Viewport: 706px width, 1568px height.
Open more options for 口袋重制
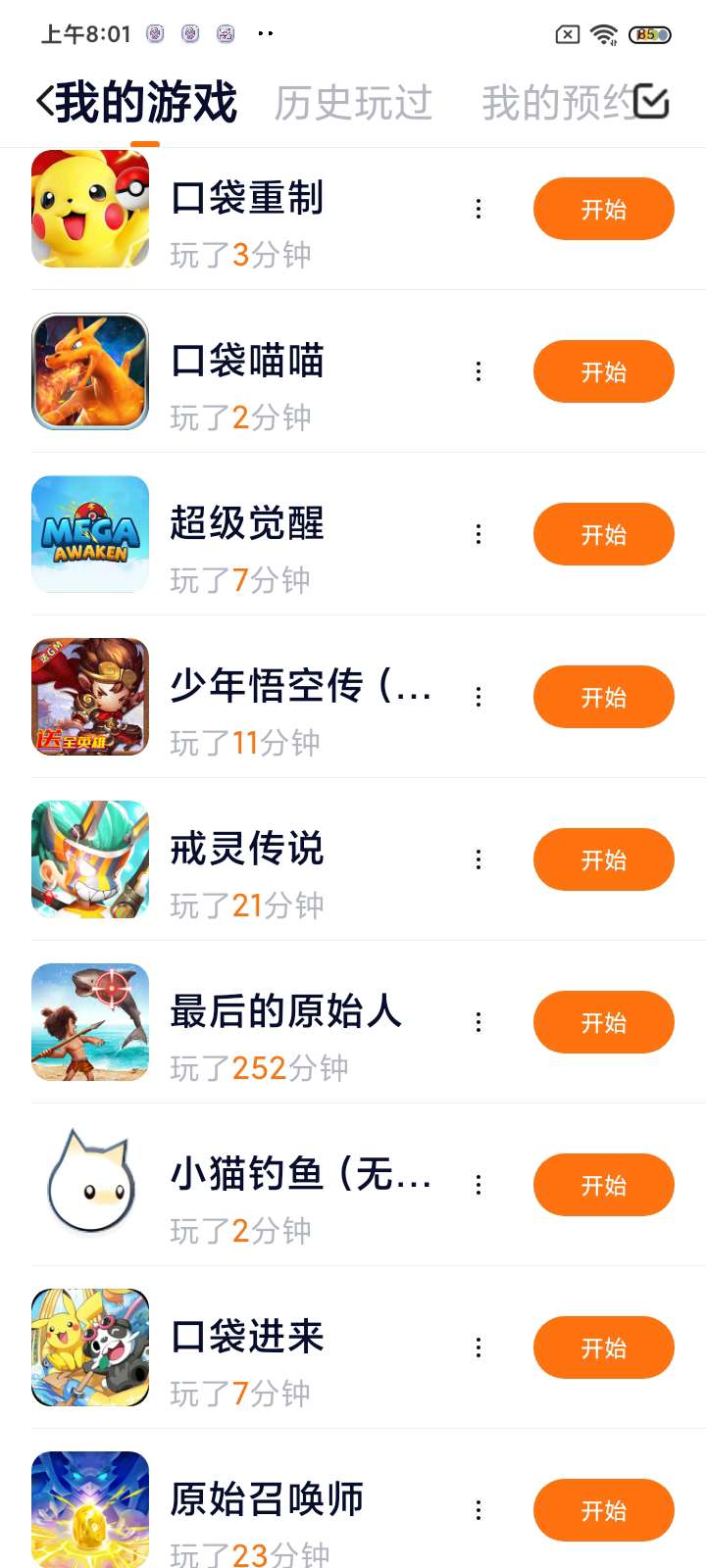[479, 209]
